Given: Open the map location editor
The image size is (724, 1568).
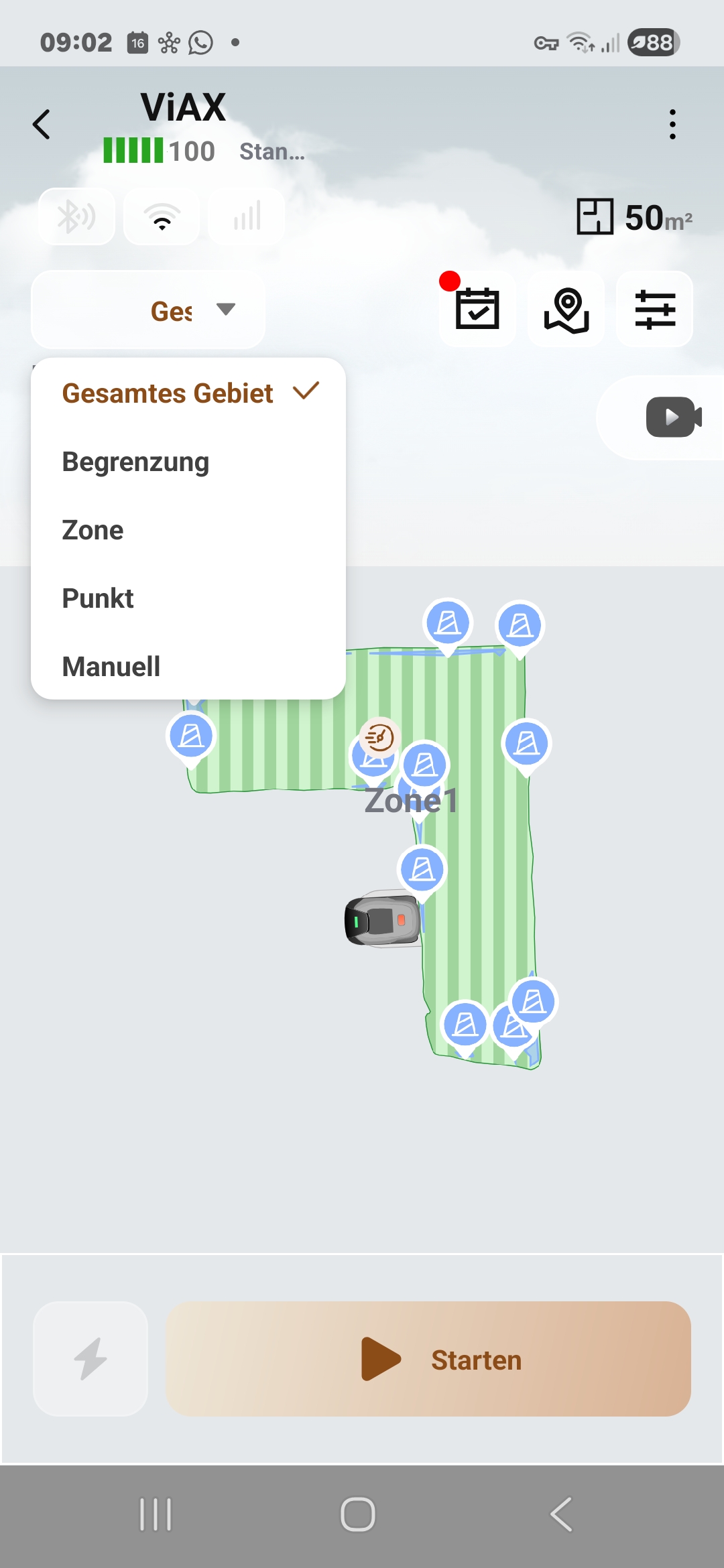Looking at the screenshot, I should 566,309.
